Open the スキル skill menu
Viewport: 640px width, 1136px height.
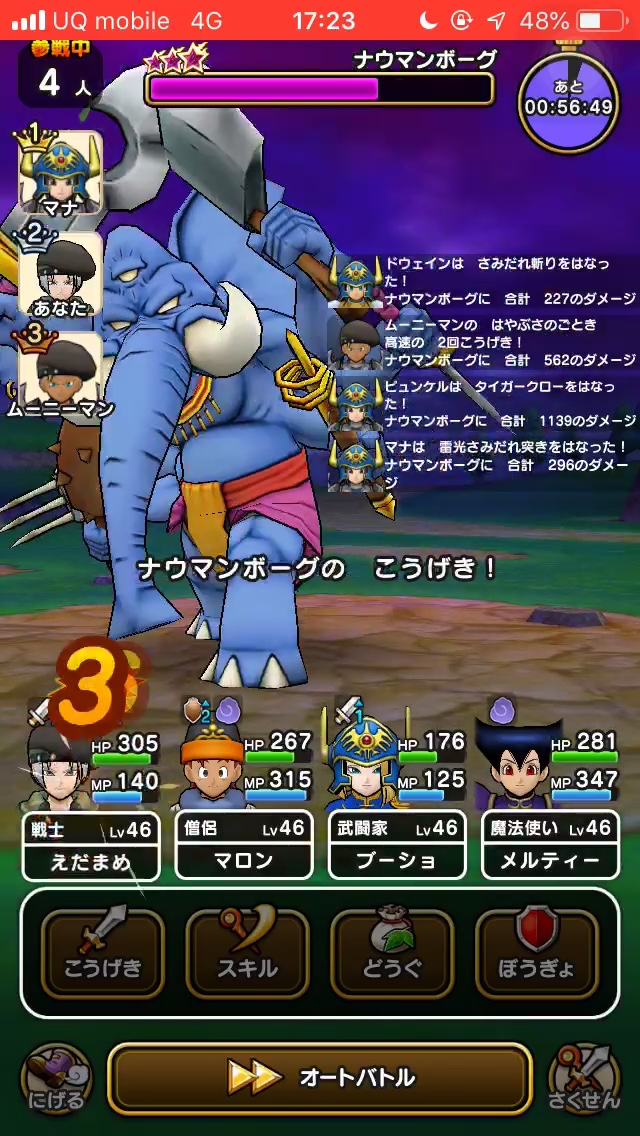[x=247, y=953]
